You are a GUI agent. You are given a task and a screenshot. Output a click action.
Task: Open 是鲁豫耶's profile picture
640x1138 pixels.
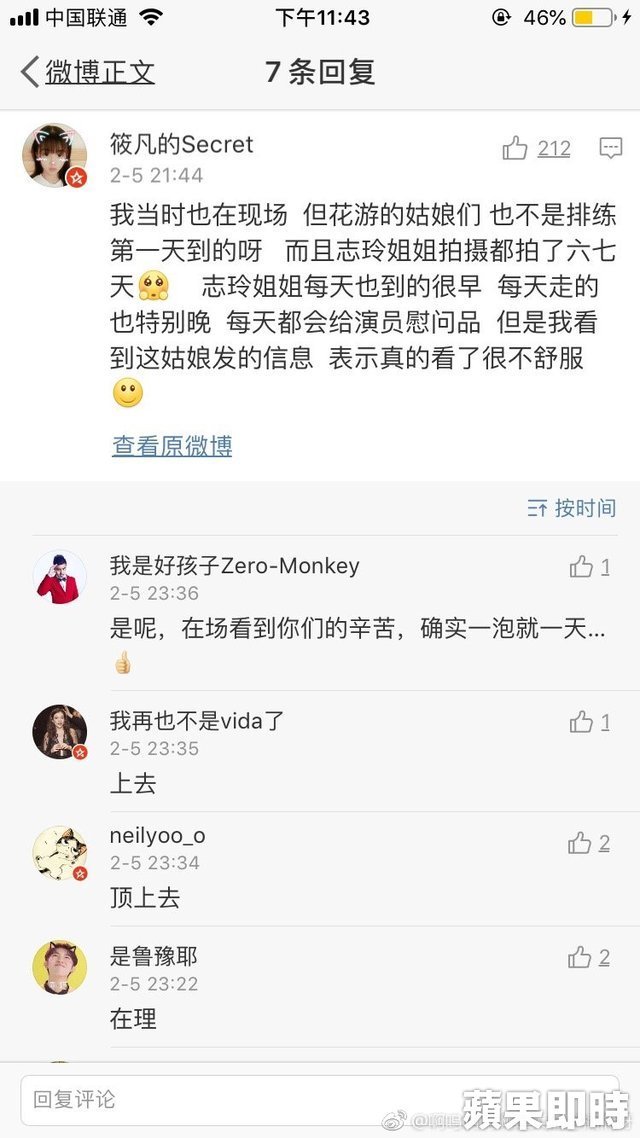[59, 967]
